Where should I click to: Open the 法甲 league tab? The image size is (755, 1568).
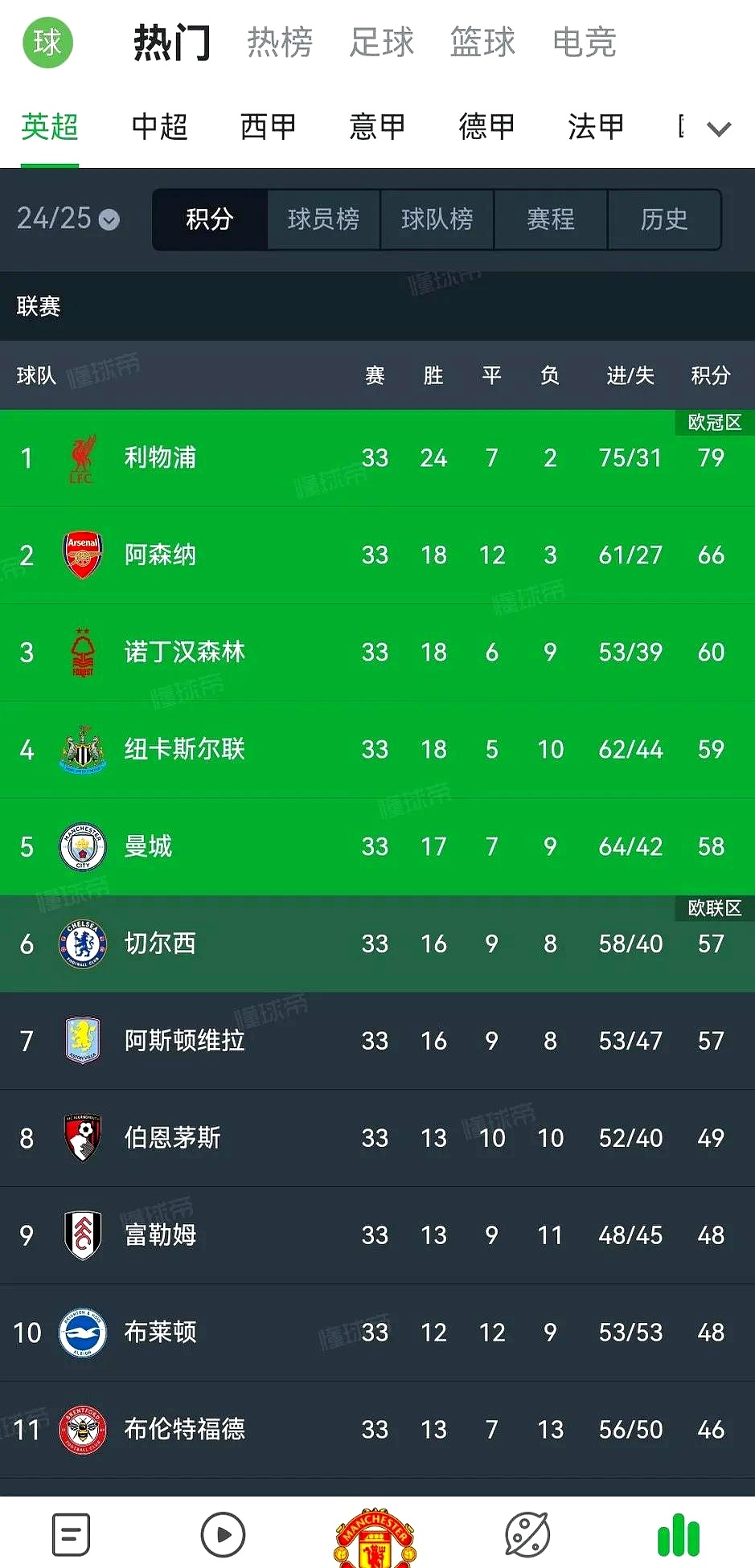[596, 127]
